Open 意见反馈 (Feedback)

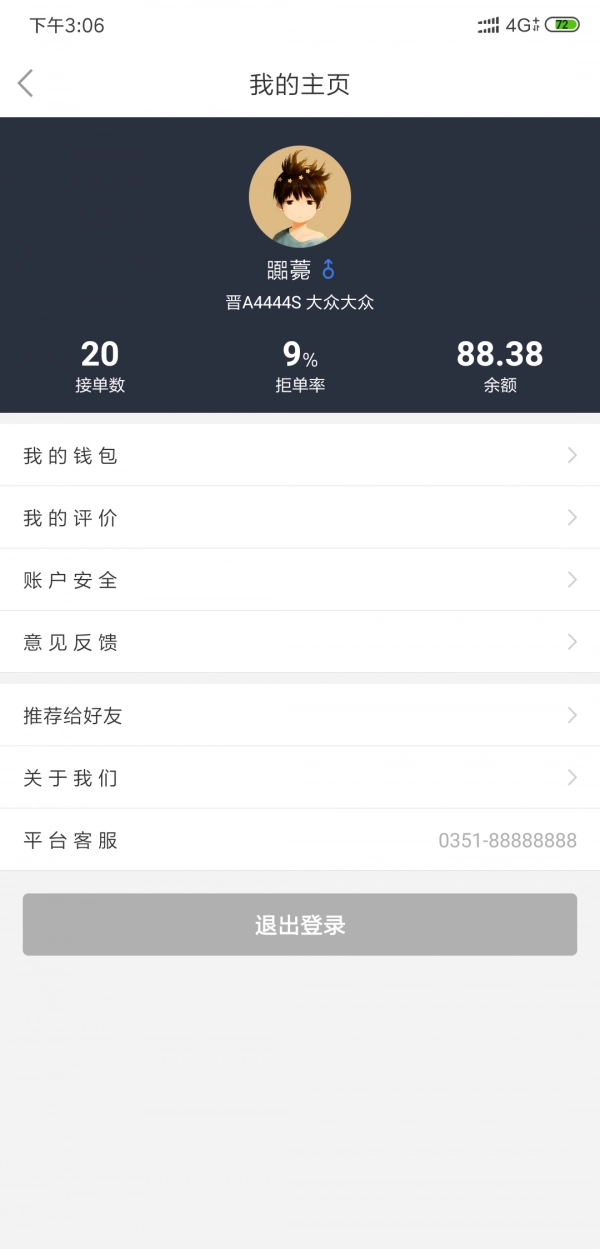coord(300,642)
